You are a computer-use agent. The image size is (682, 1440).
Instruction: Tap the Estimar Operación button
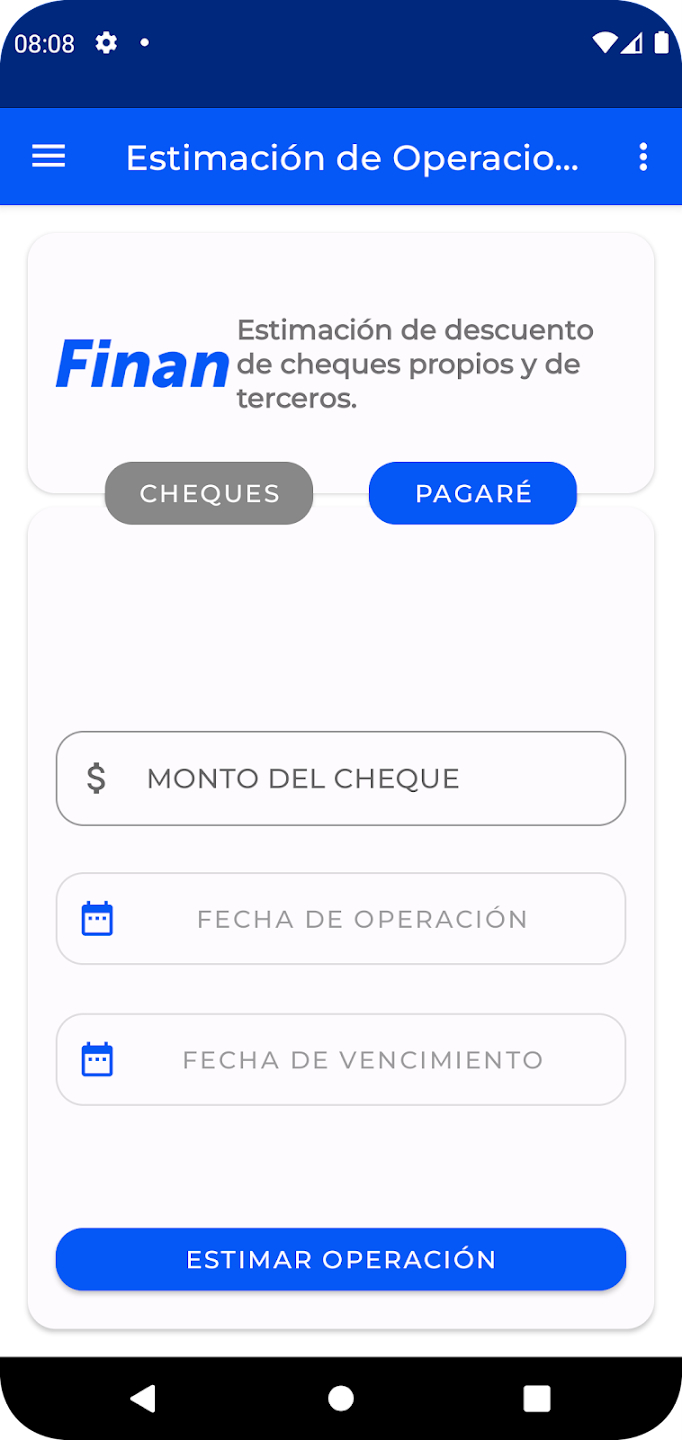(341, 1259)
